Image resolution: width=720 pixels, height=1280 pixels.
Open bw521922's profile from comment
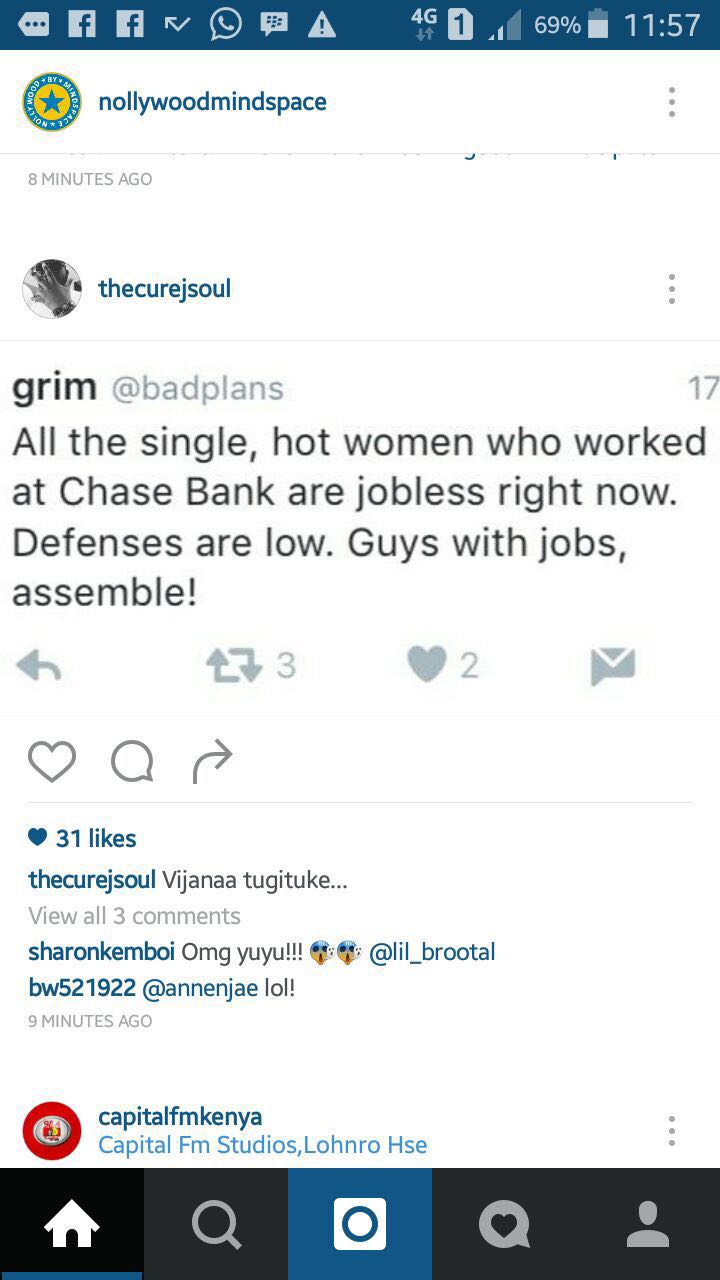coord(82,988)
